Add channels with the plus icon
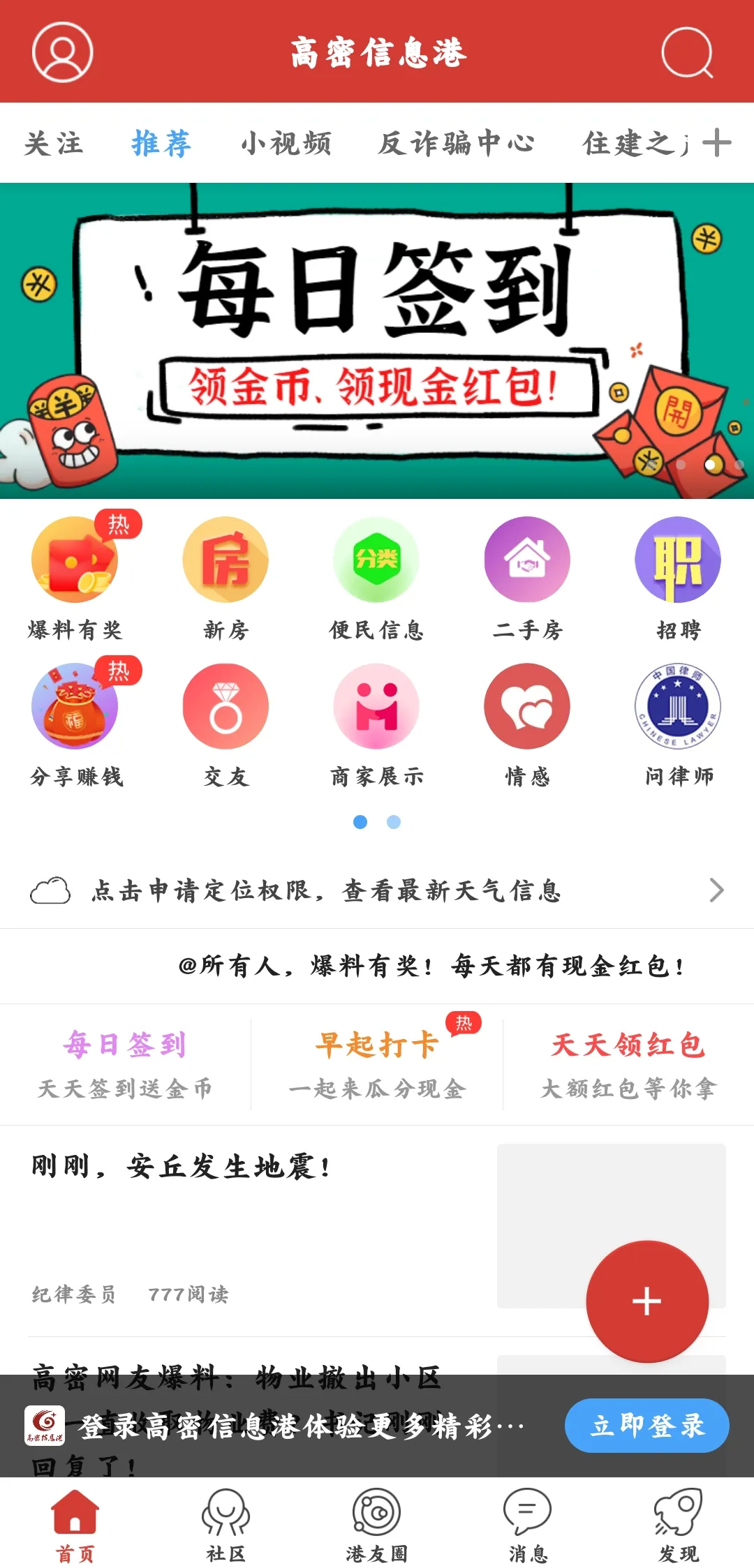 (x=717, y=143)
